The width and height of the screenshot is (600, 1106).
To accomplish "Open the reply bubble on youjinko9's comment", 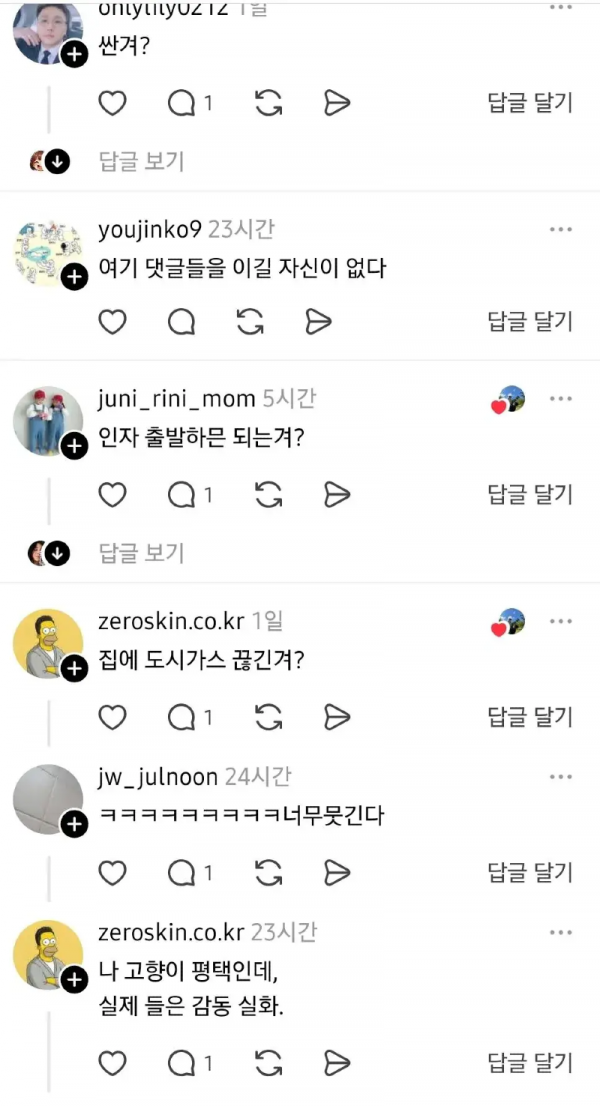I will click(x=181, y=321).
